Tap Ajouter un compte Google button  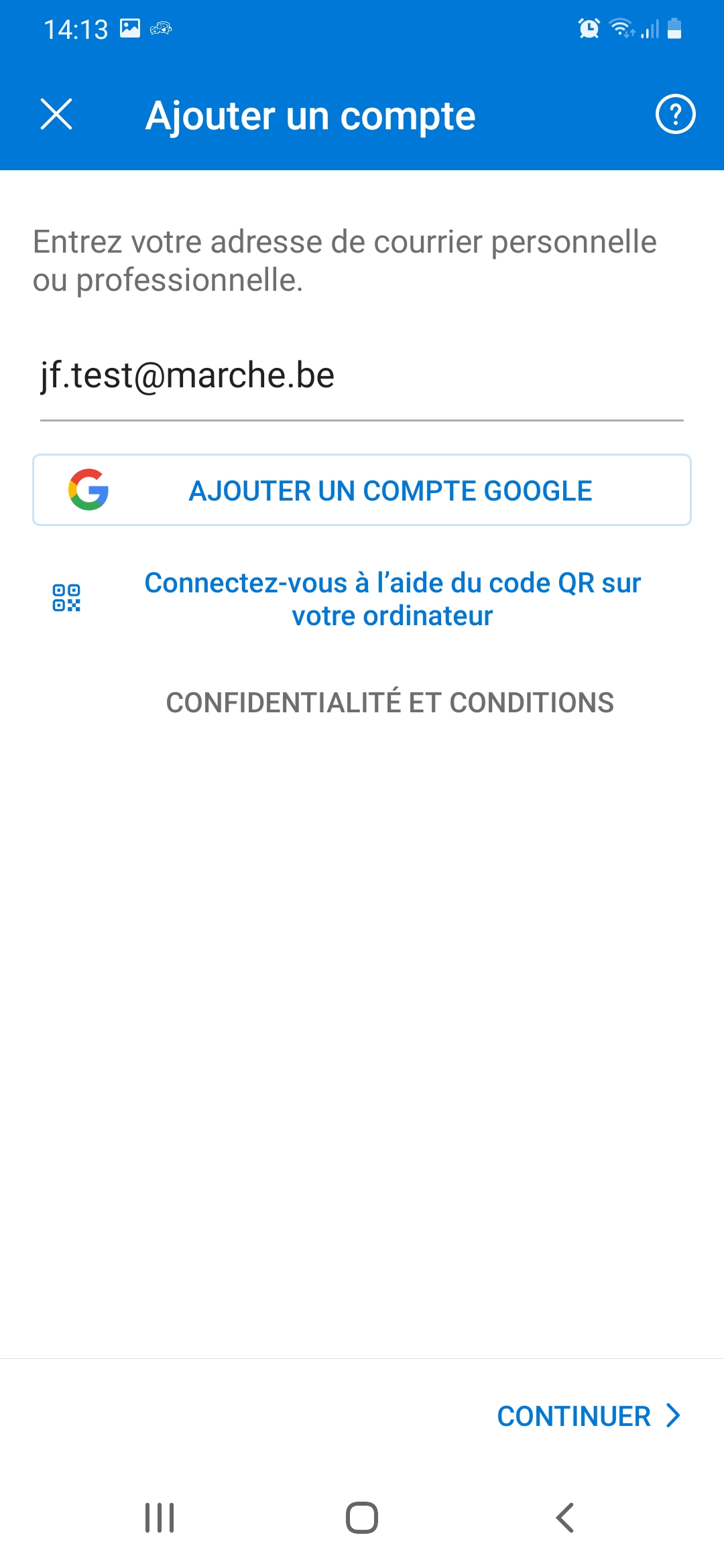coord(362,490)
